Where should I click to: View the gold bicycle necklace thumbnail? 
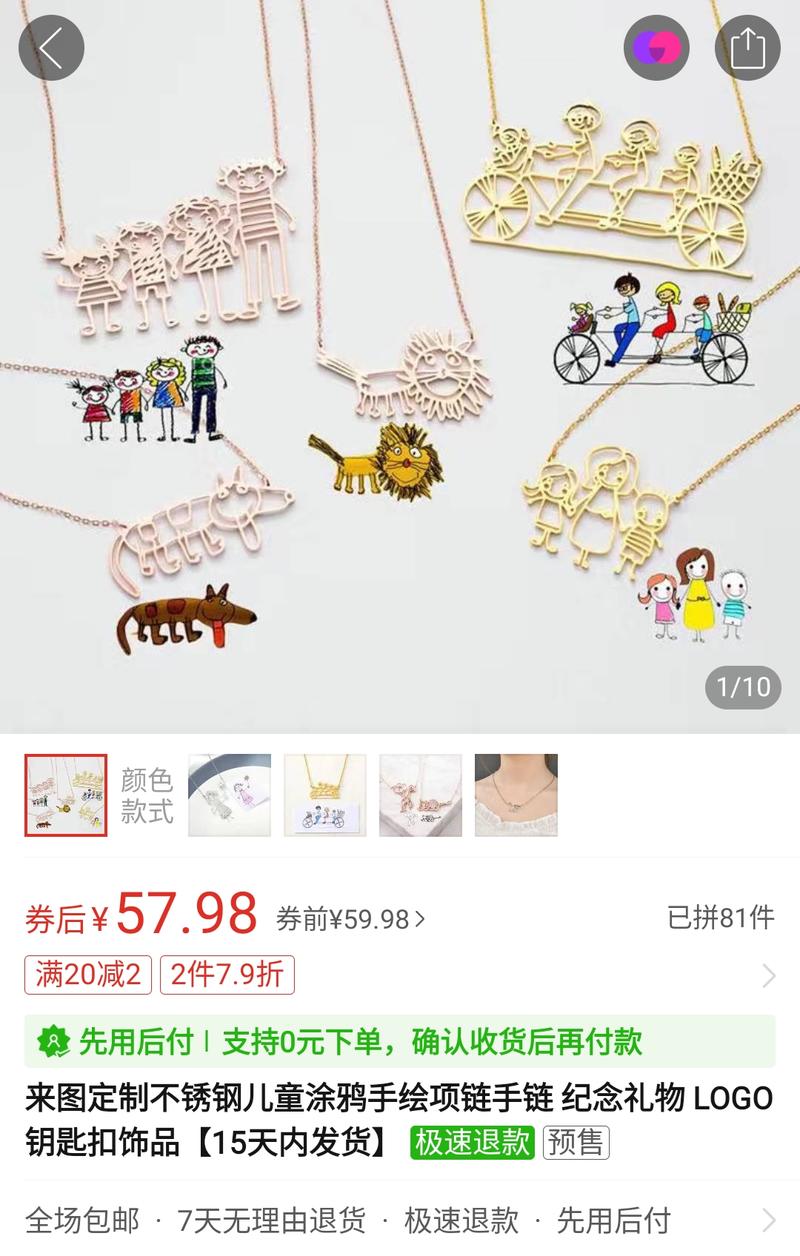tap(325, 795)
